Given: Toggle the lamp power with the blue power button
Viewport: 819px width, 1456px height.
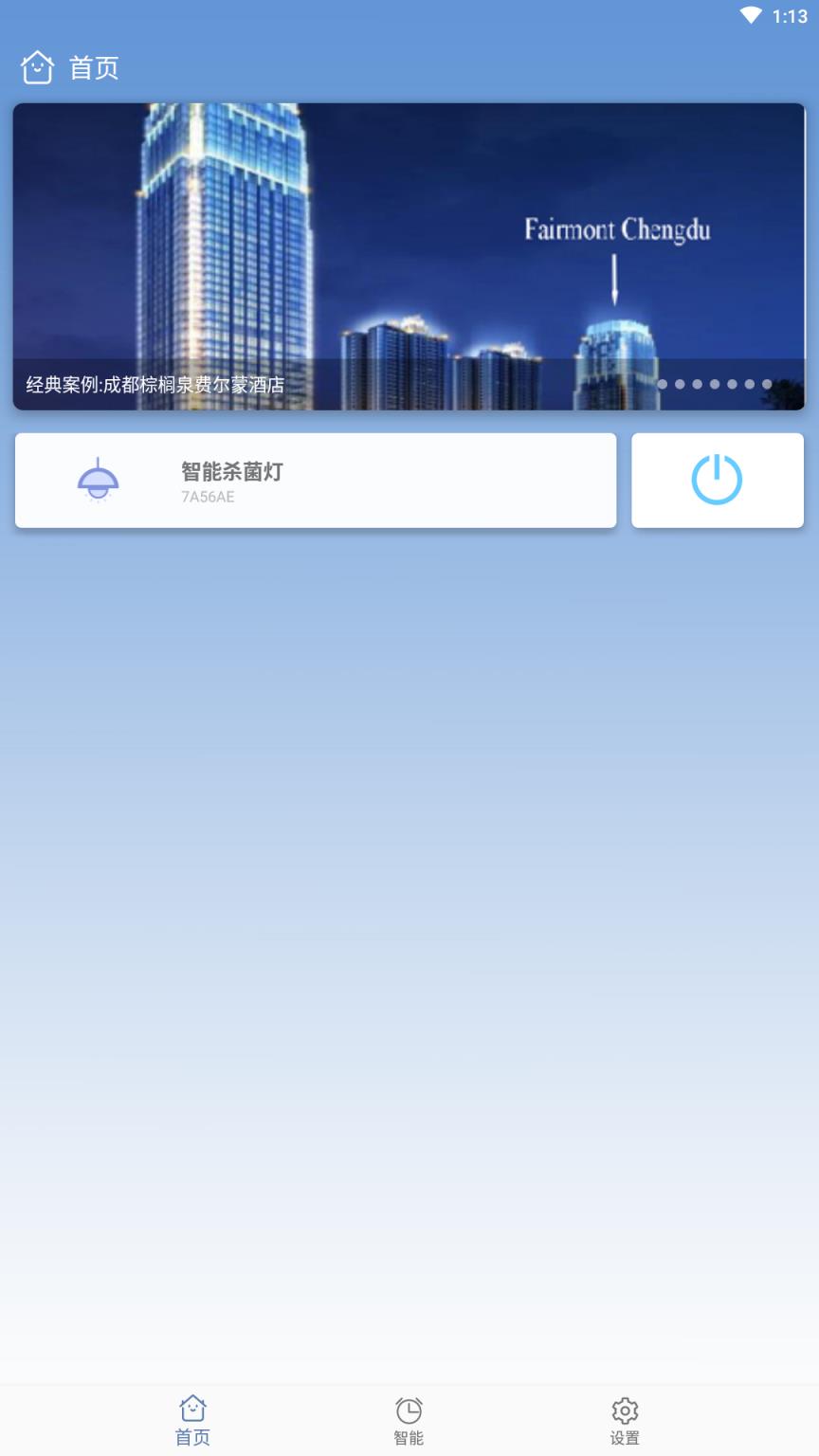Looking at the screenshot, I should tap(718, 480).
